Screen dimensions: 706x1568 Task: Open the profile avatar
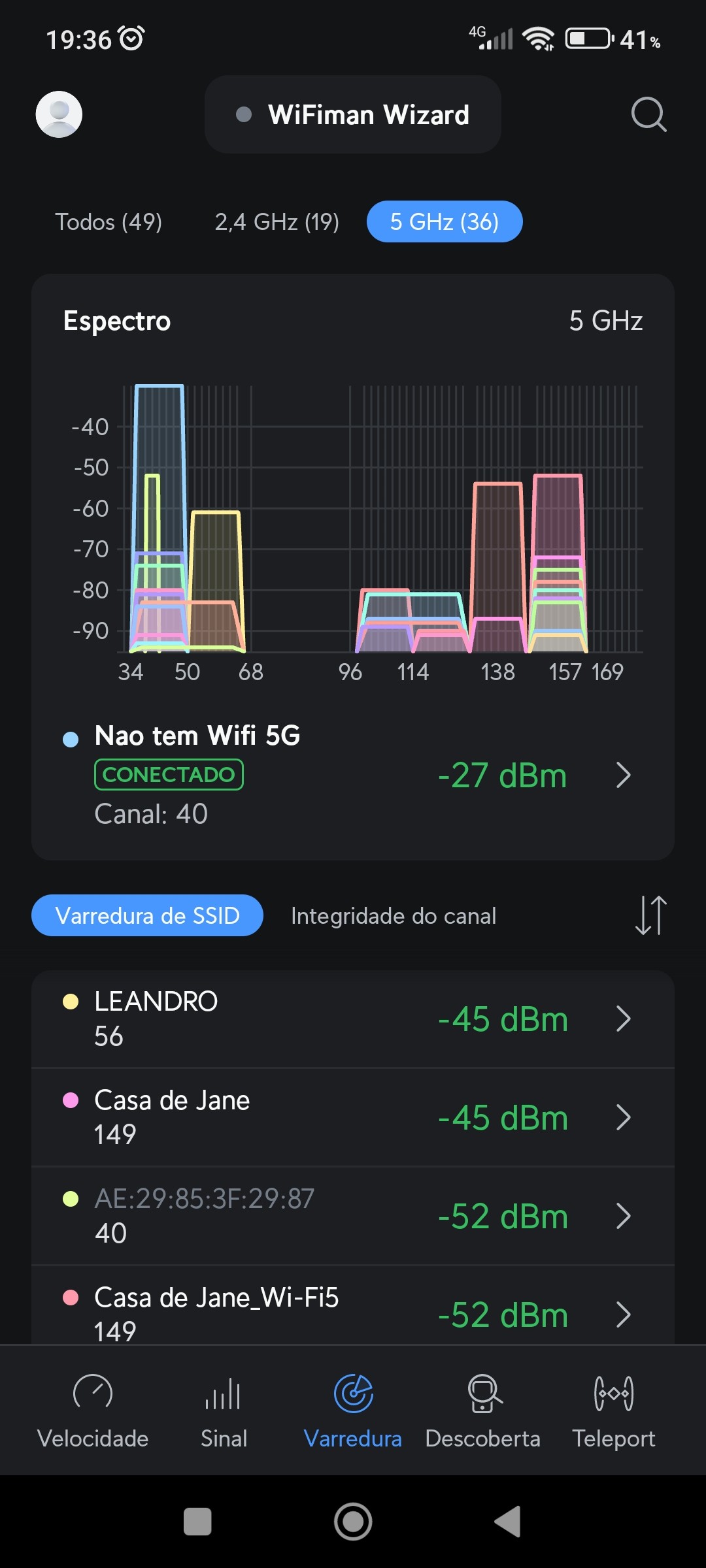tap(59, 114)
